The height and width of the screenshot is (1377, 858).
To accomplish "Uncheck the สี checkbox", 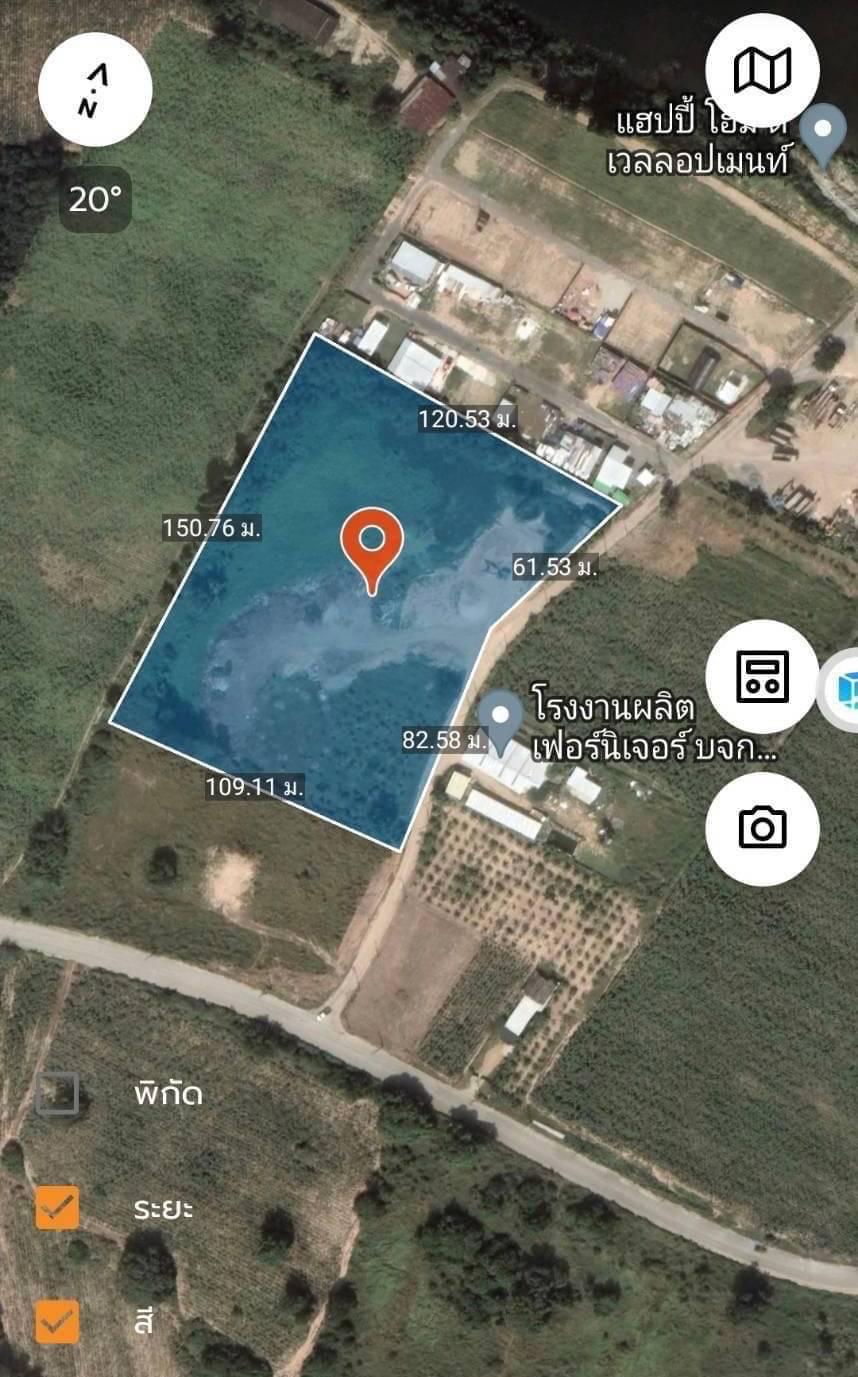I will click(57, 1321).
